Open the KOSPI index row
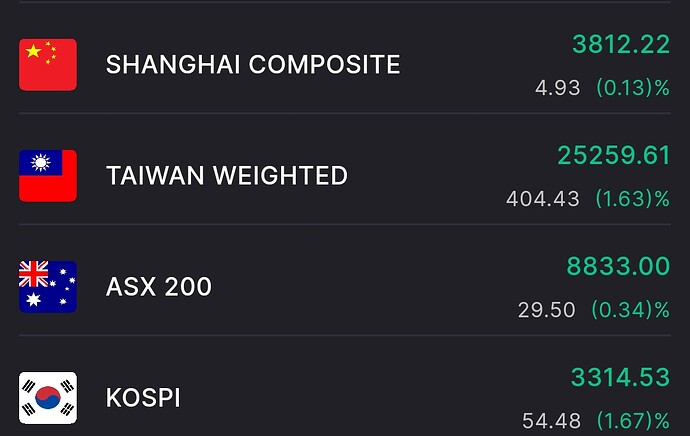 coord(143,397)
